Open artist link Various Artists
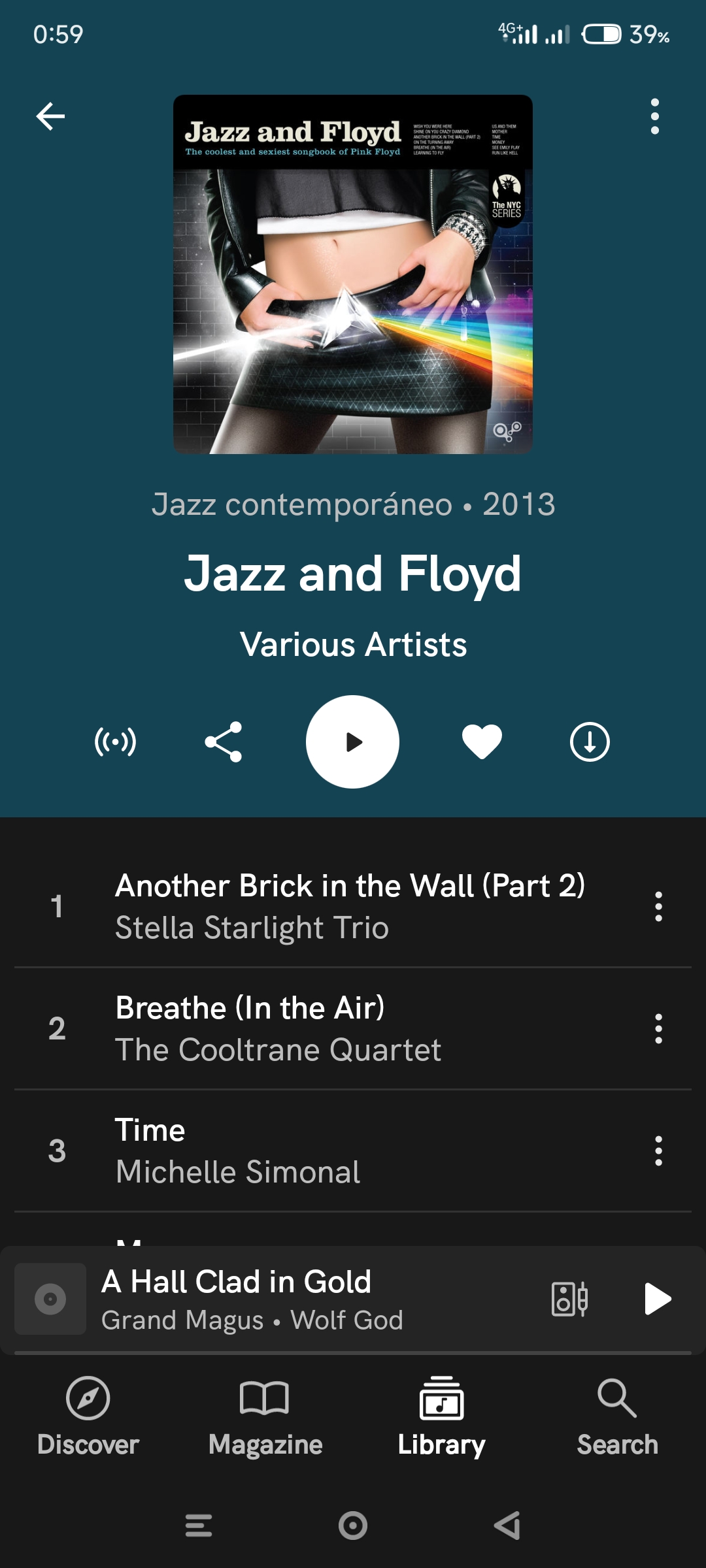Screen dimensions: 706x1568 (x=353, y=645)
